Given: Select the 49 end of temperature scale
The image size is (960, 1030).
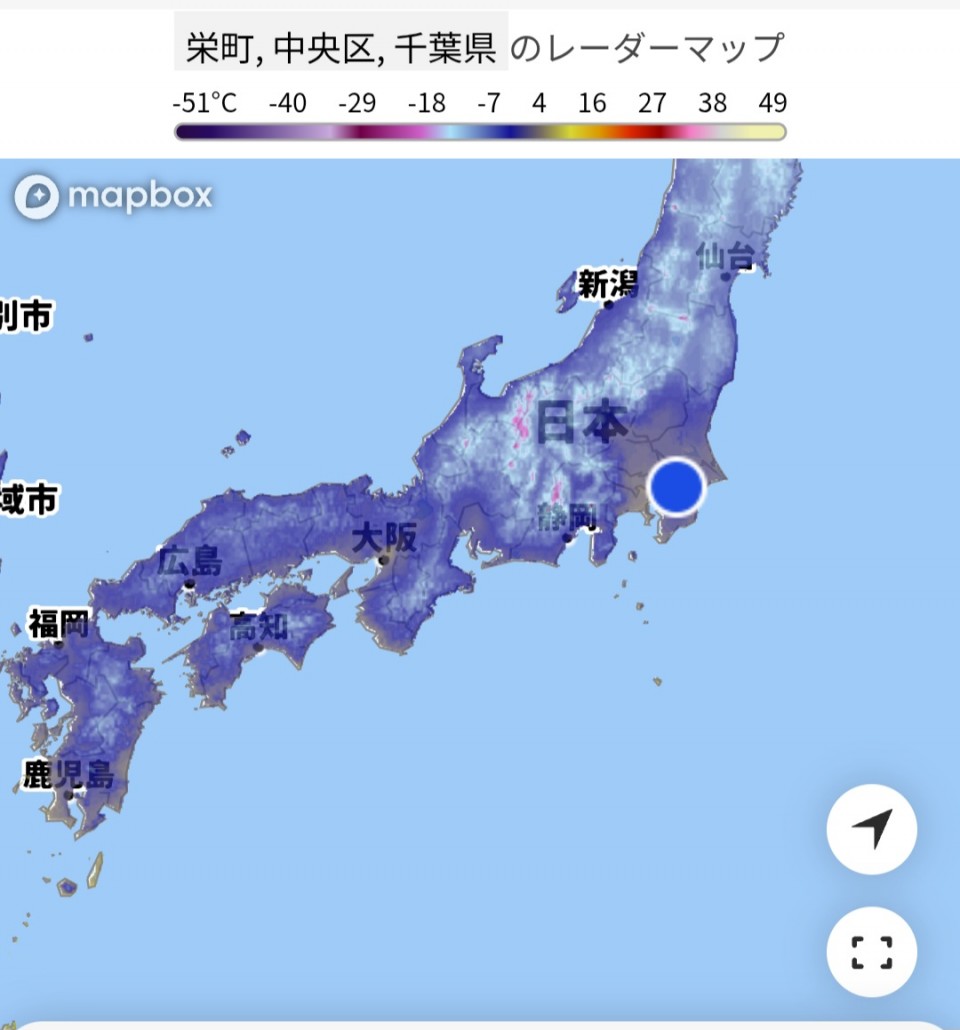Looking at the screenshot, I should (774, 103).
